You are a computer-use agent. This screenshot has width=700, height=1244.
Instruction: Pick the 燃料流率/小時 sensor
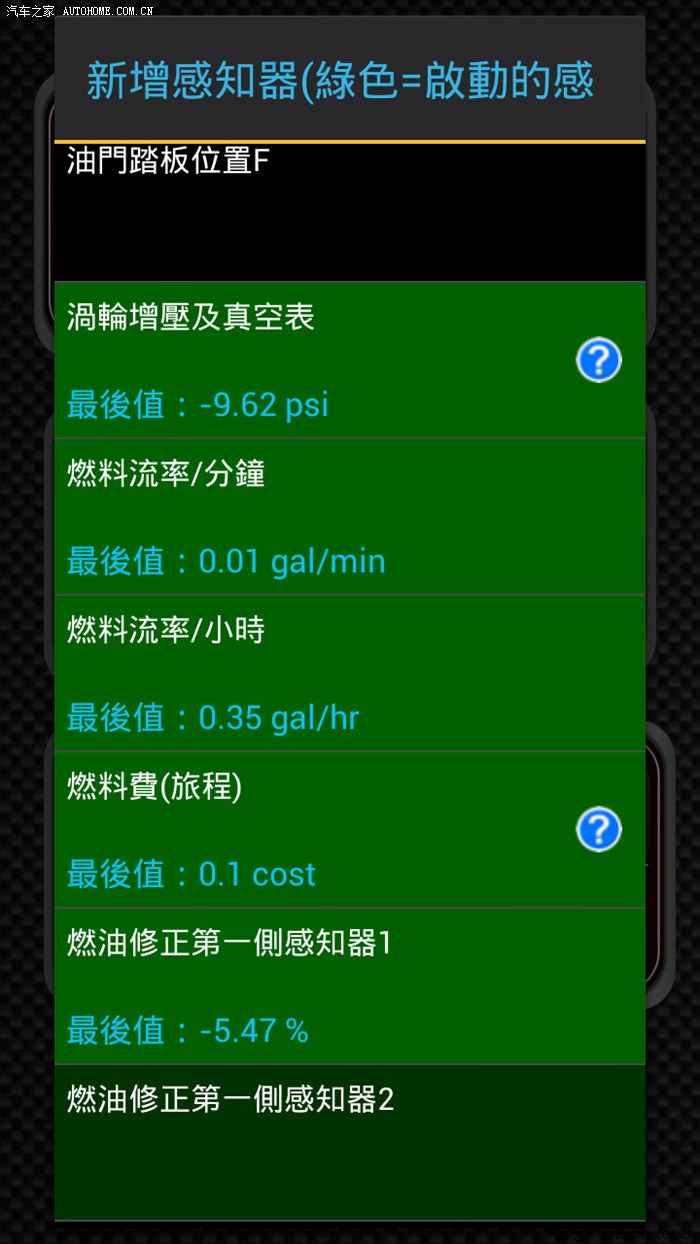[x=350, y=673]
